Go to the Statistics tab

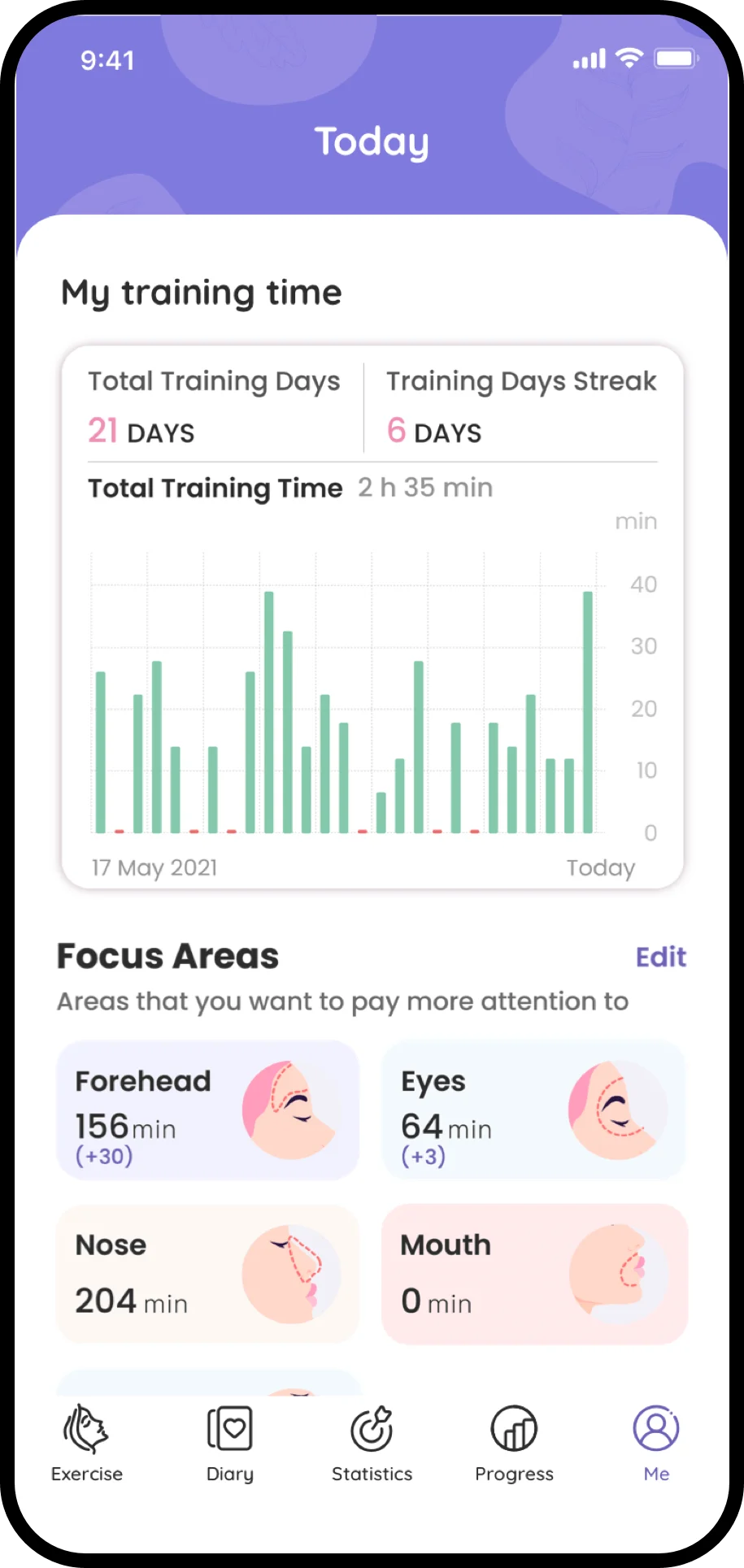pyautogui.click(x=372, y=1444)
